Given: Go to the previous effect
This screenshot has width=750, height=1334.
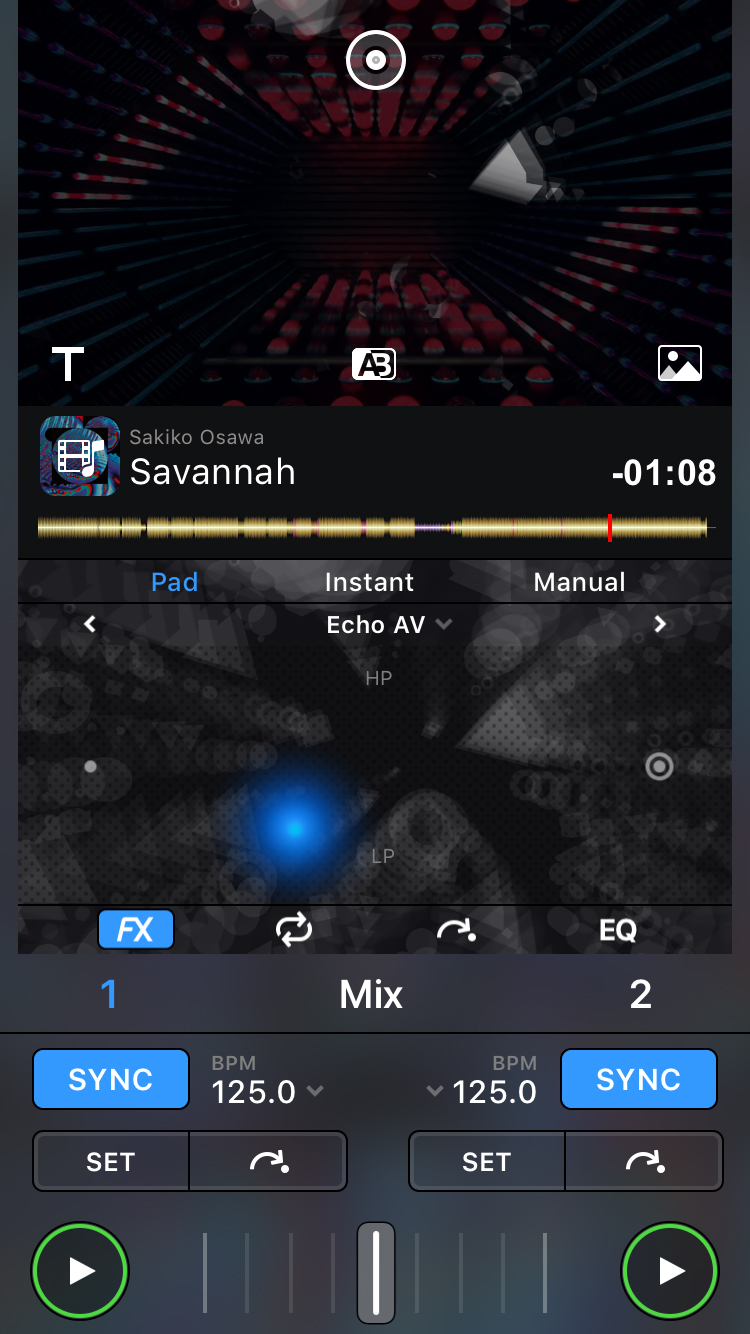Looking at the screenshot, I should tap(90, 624).
